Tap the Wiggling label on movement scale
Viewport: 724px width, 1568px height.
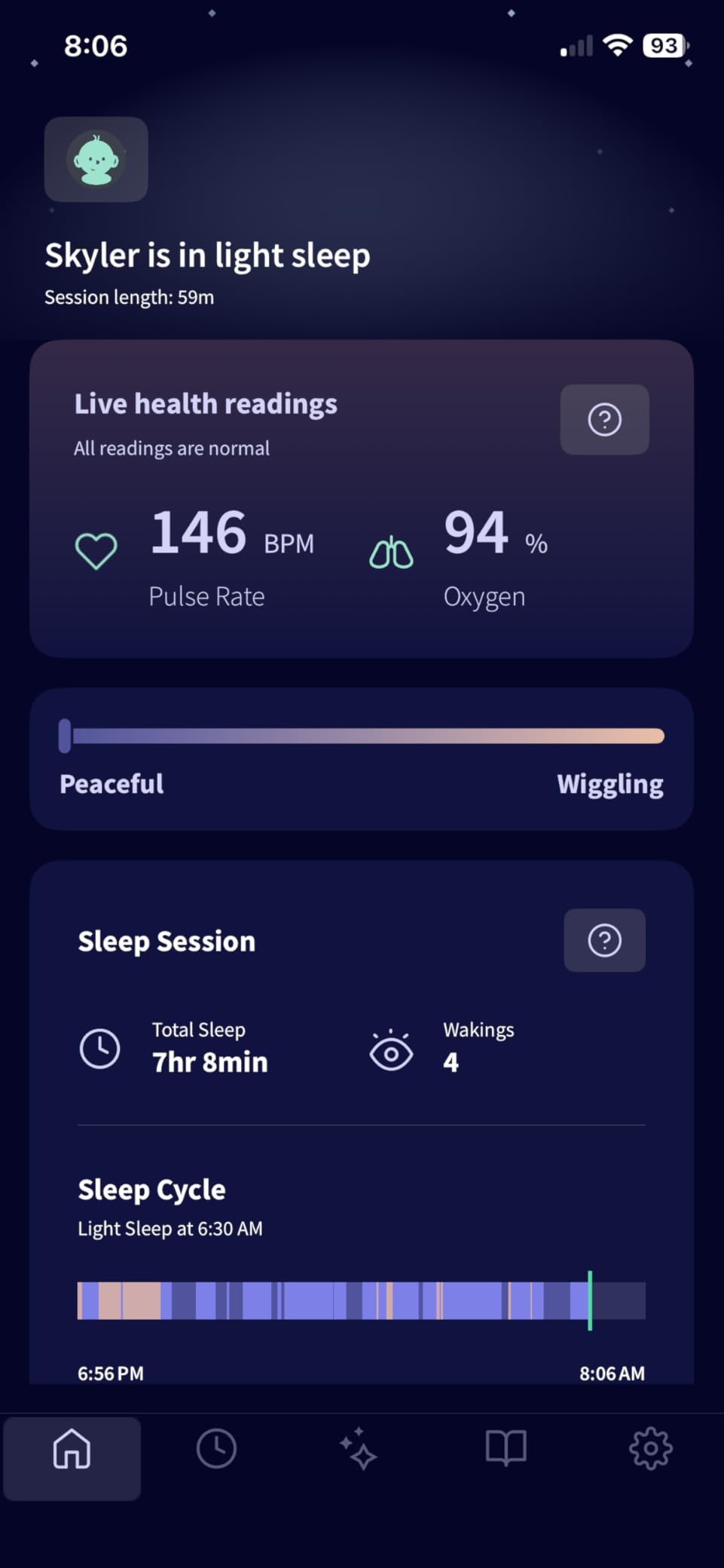tap(609, 784)
